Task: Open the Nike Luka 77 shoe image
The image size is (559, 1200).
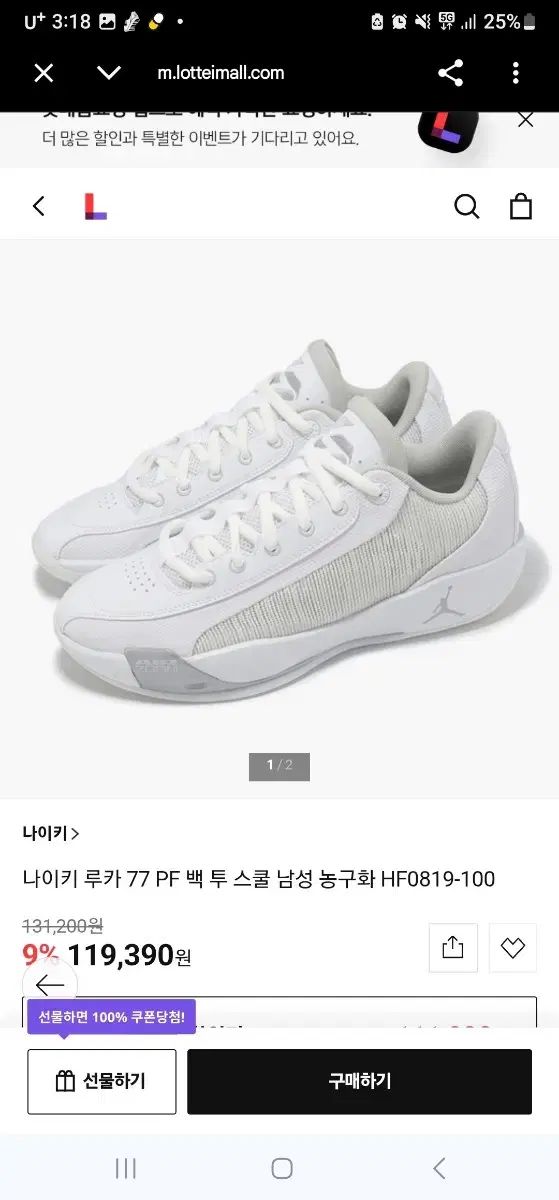Action: (x=280, y=518)
